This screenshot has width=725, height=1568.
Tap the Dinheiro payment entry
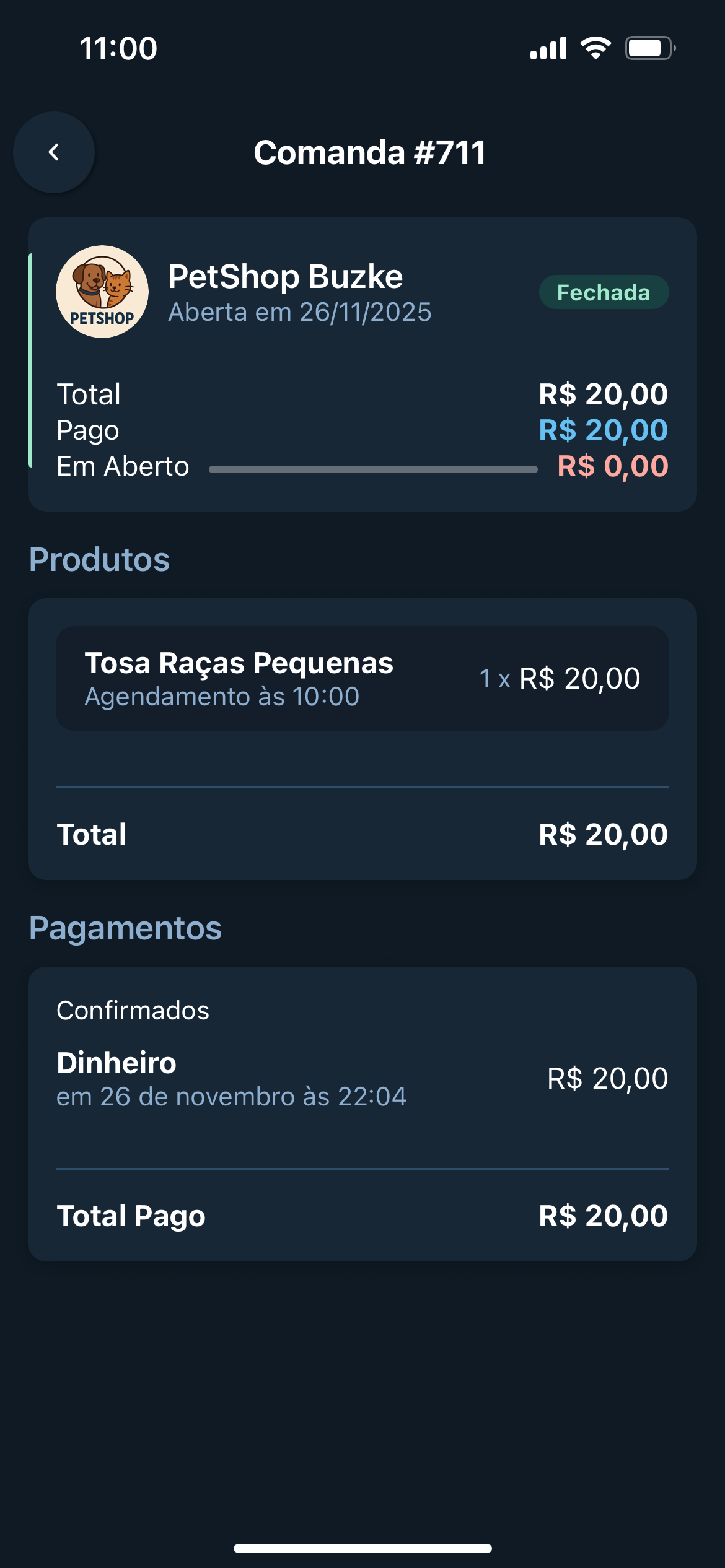pyautogui.click(x=116, y=1061)
